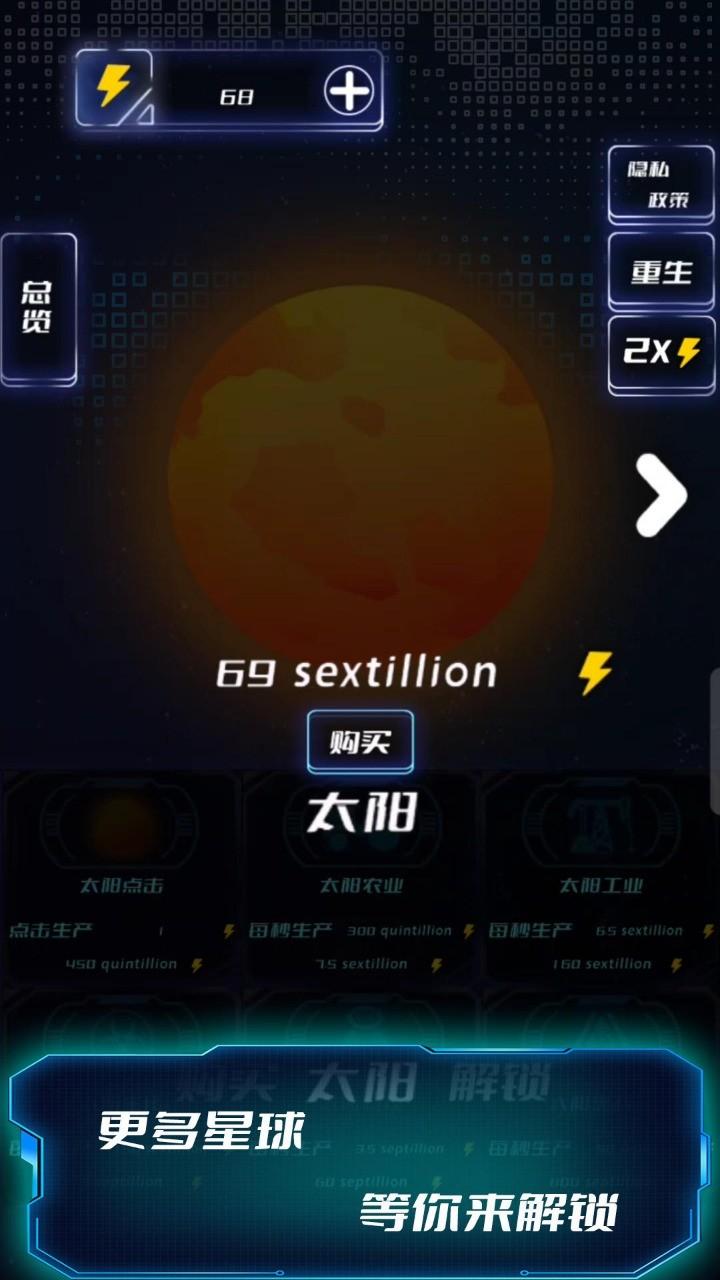The image size is (720, 1280).
Task: Open the 总览 overview panel
Action: [x=38, y=308]
